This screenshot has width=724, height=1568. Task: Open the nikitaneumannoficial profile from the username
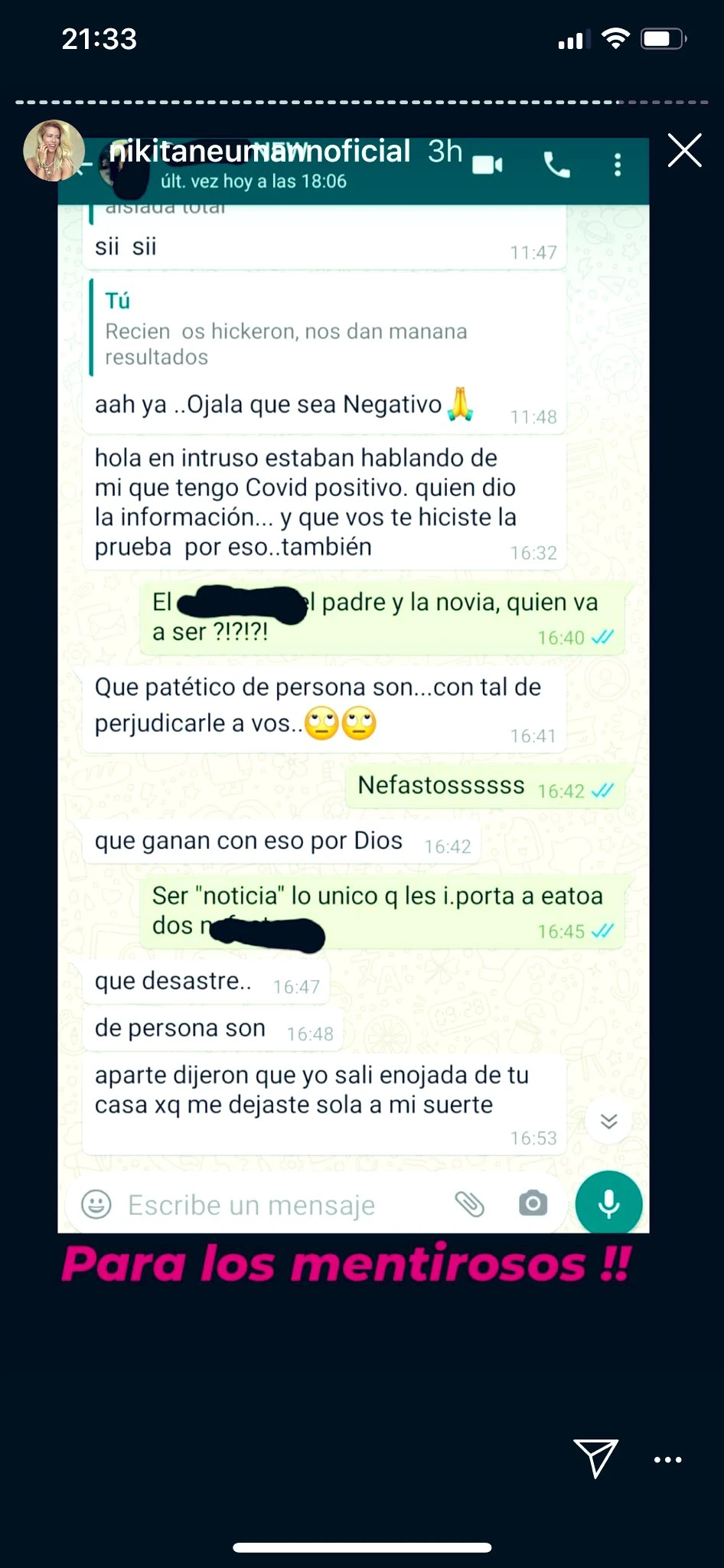[259, 151]
